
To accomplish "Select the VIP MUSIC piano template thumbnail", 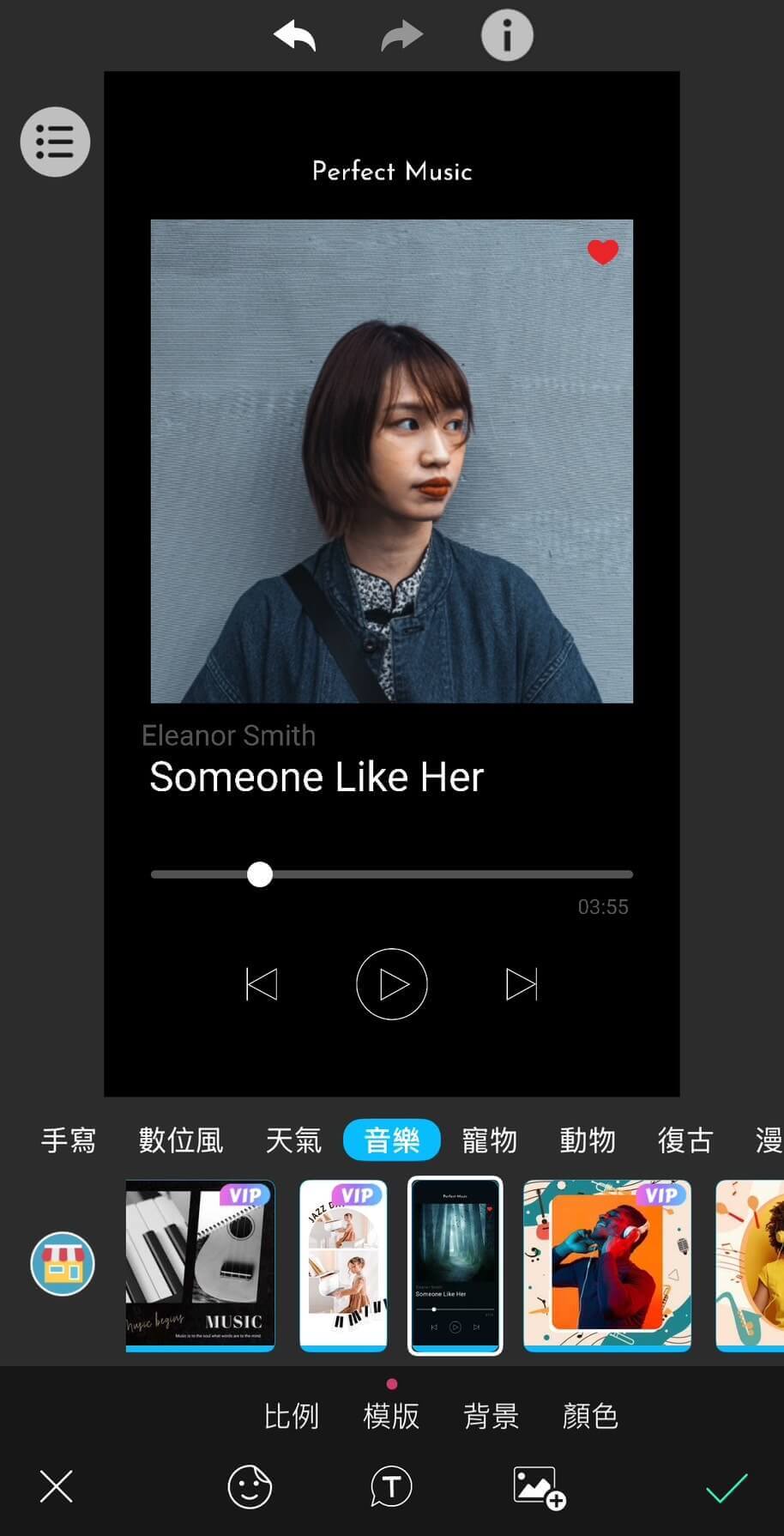I will (x=199, y=1265).
